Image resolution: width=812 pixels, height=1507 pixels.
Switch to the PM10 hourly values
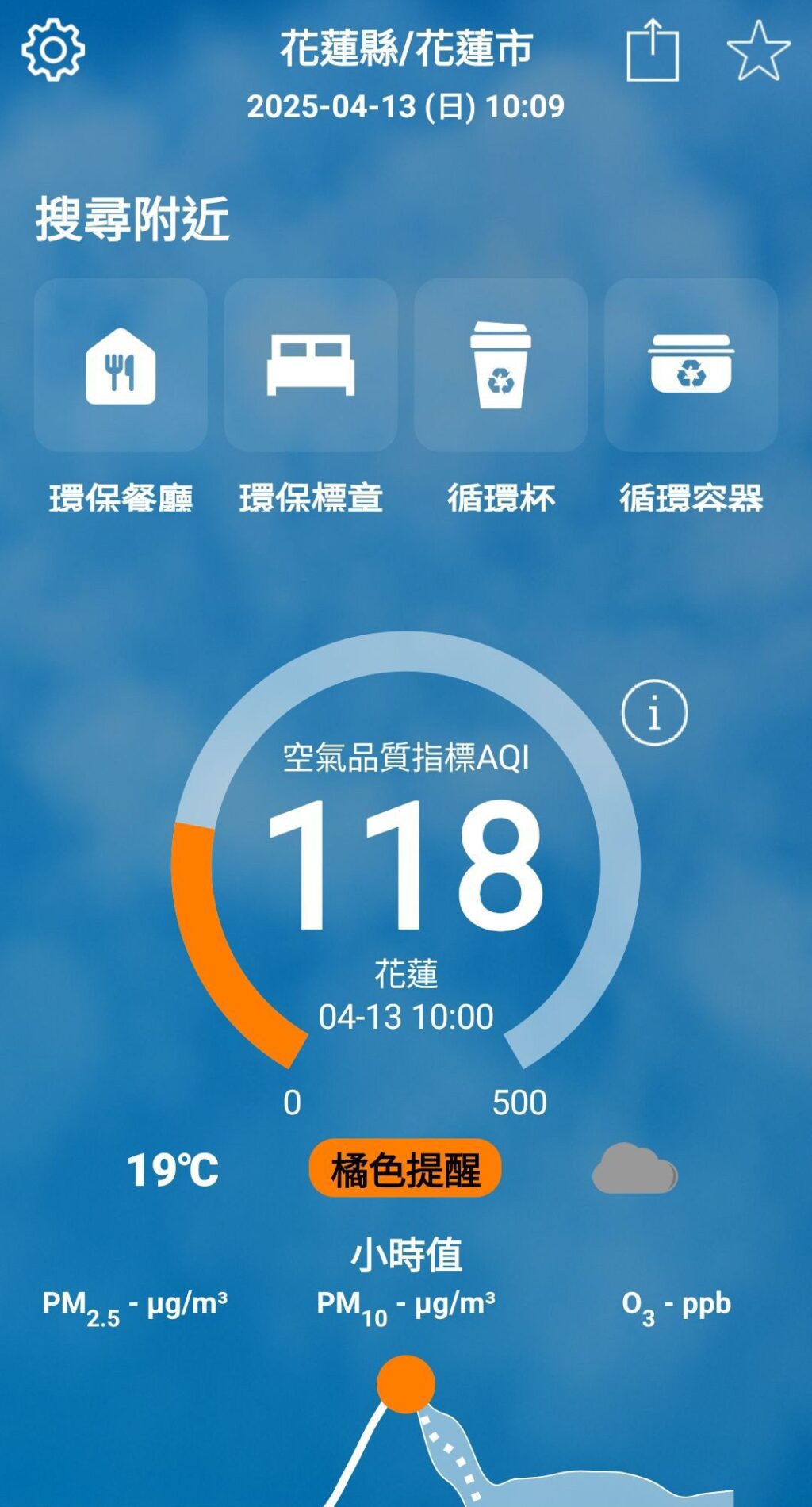(406, 1306)
